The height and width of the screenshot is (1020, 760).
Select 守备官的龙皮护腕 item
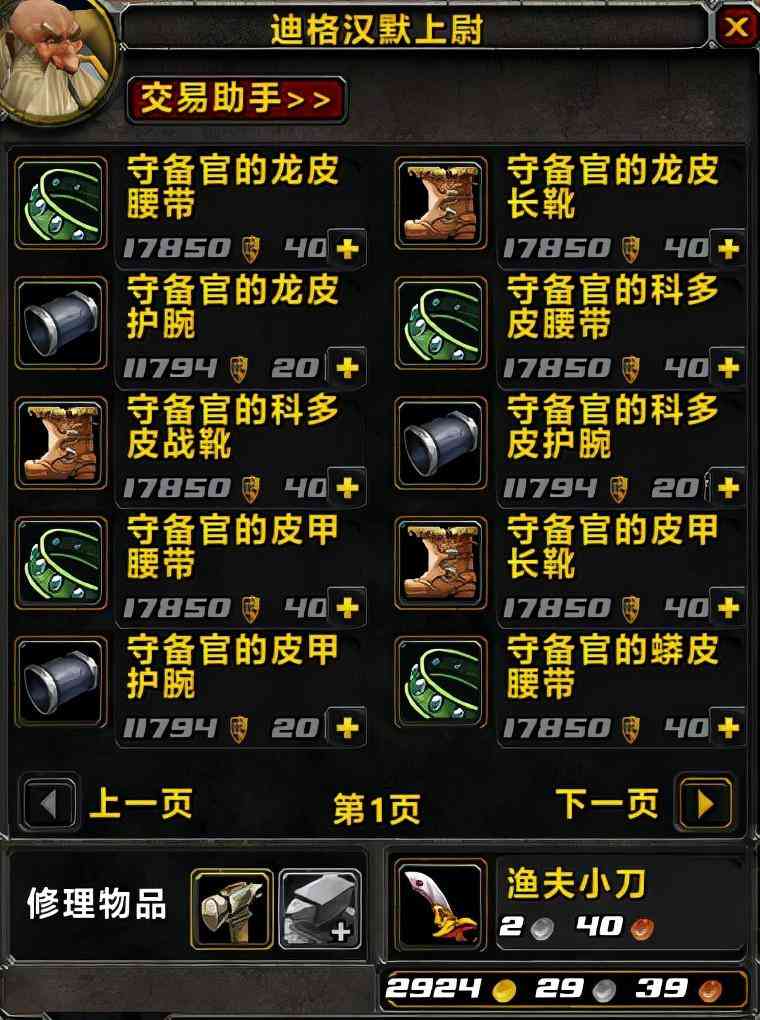coord(61,323)
